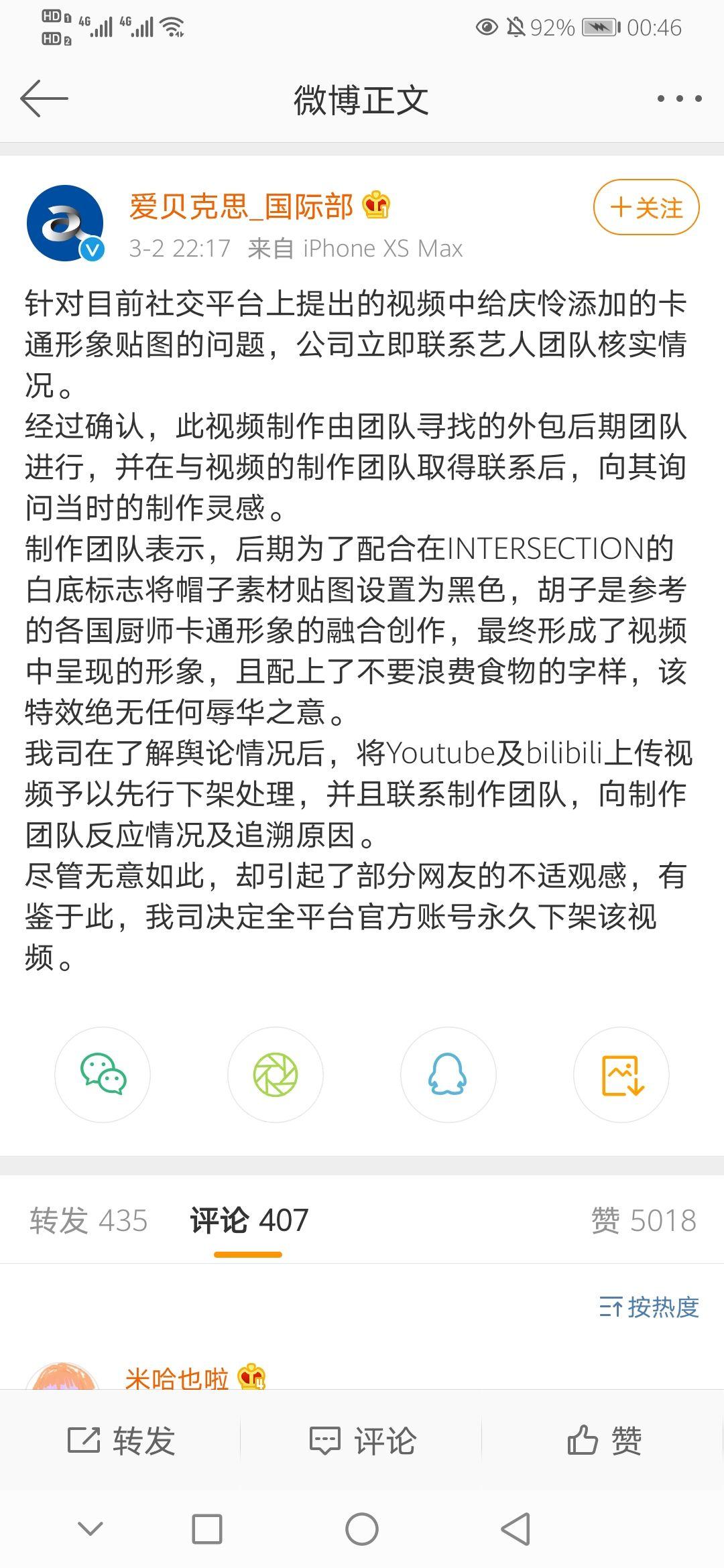
Task: Repost using the bottom 转发 button
Action: tap(121, 1441)
